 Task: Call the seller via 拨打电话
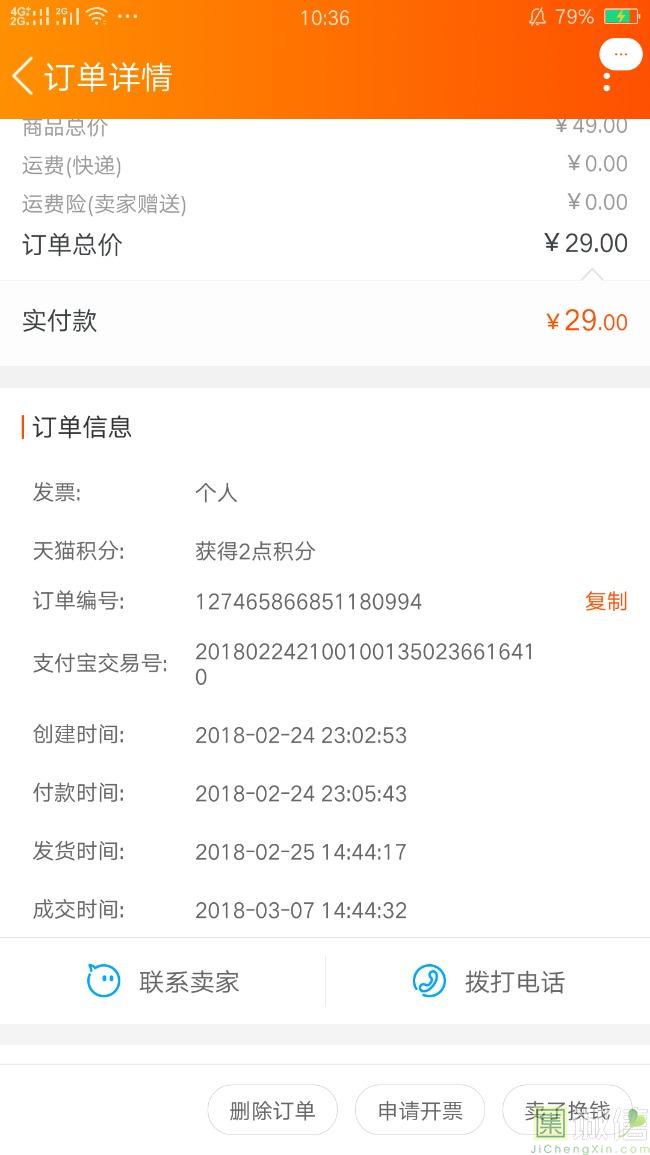488,981
